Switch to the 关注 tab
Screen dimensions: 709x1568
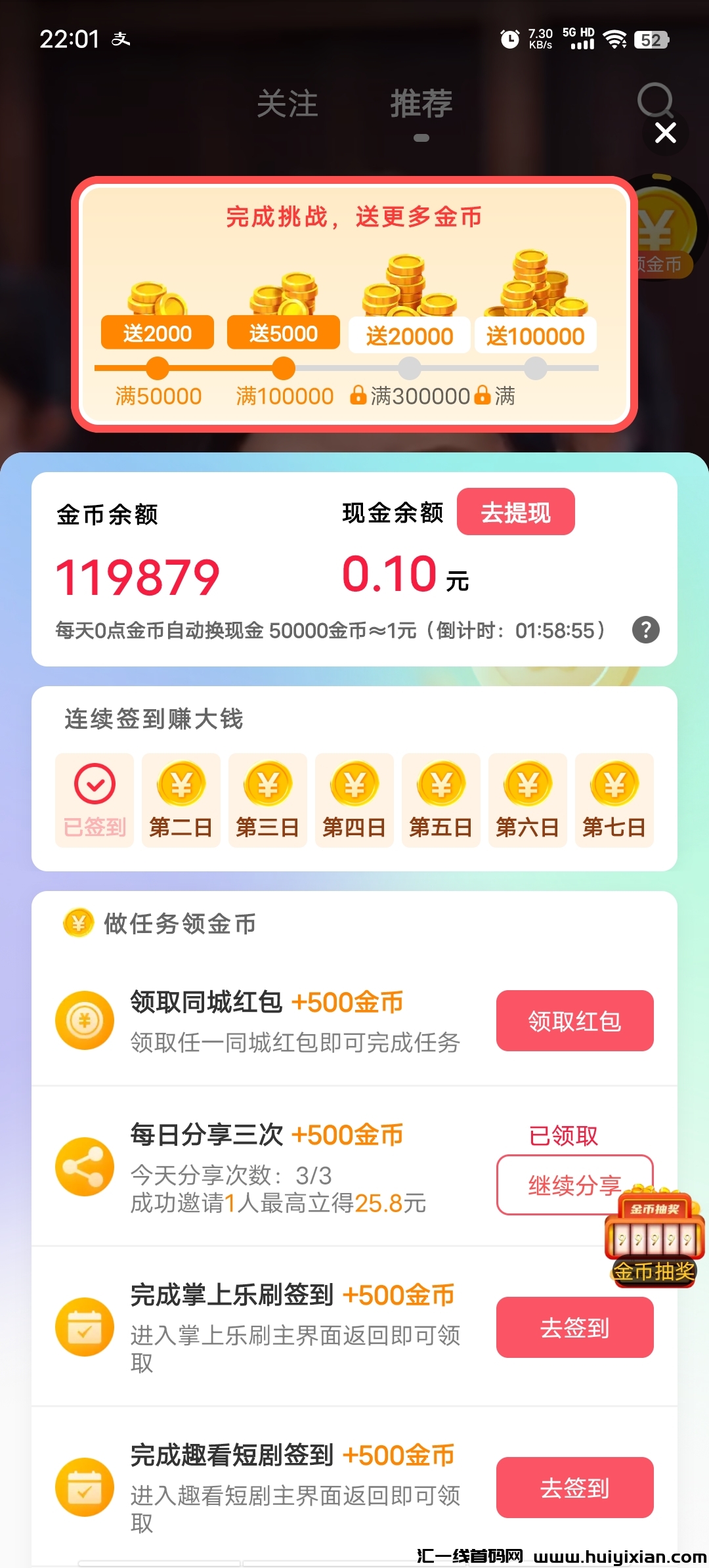click(x=288, y=103)
